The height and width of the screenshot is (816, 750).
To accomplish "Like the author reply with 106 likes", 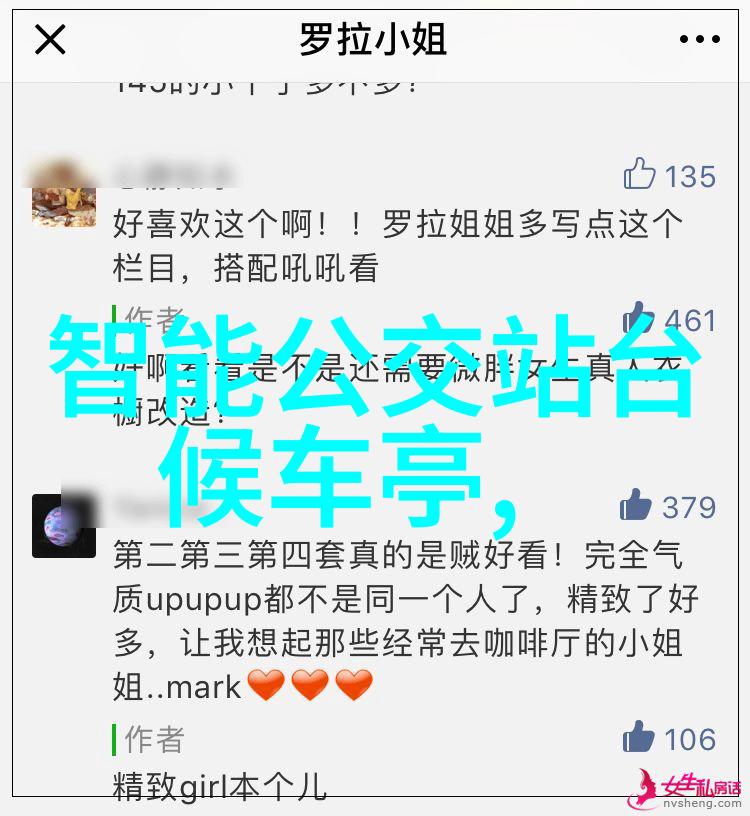I will coord(639,738).
